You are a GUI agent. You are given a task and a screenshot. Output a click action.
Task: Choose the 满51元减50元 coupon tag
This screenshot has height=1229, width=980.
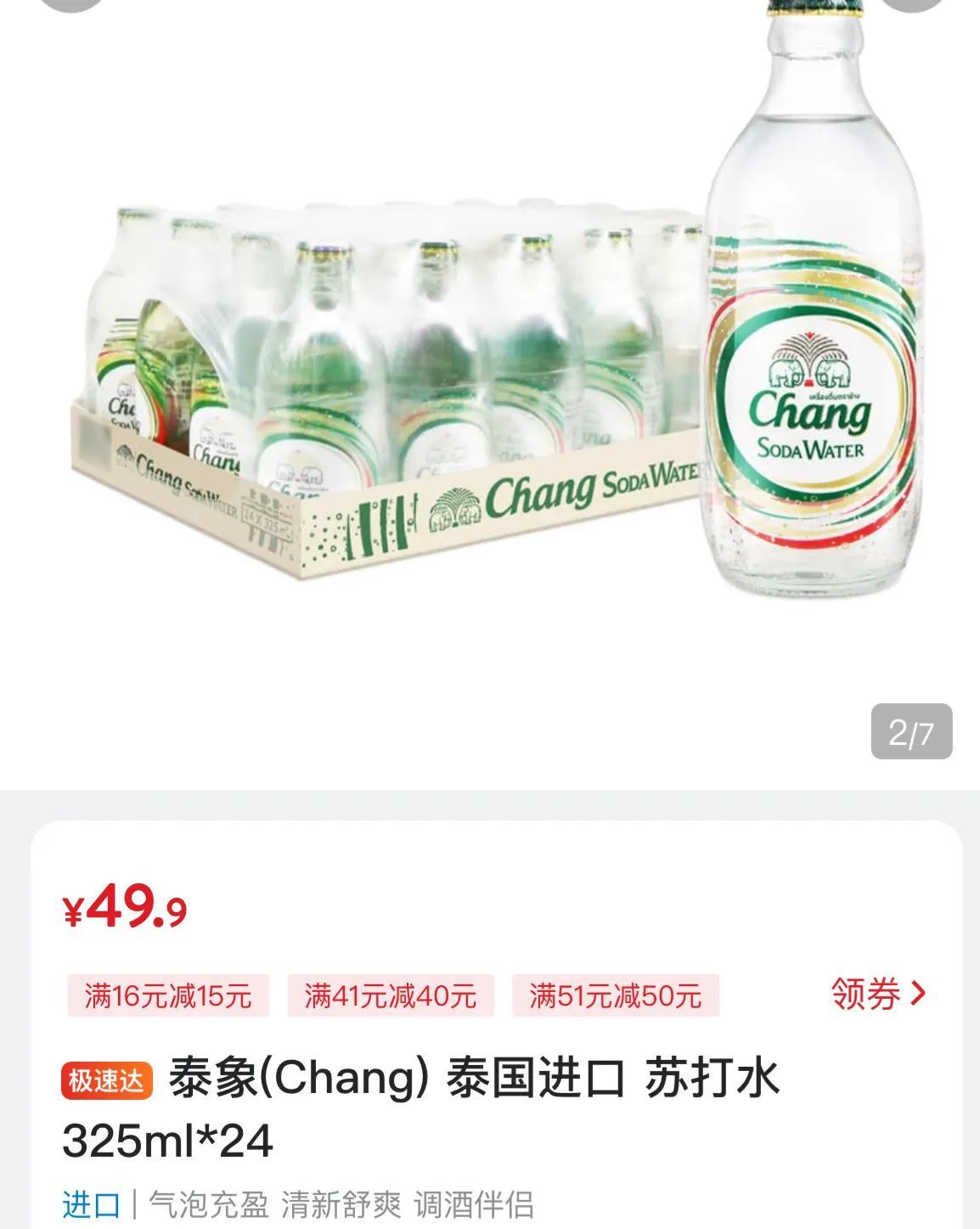[615, 995]
